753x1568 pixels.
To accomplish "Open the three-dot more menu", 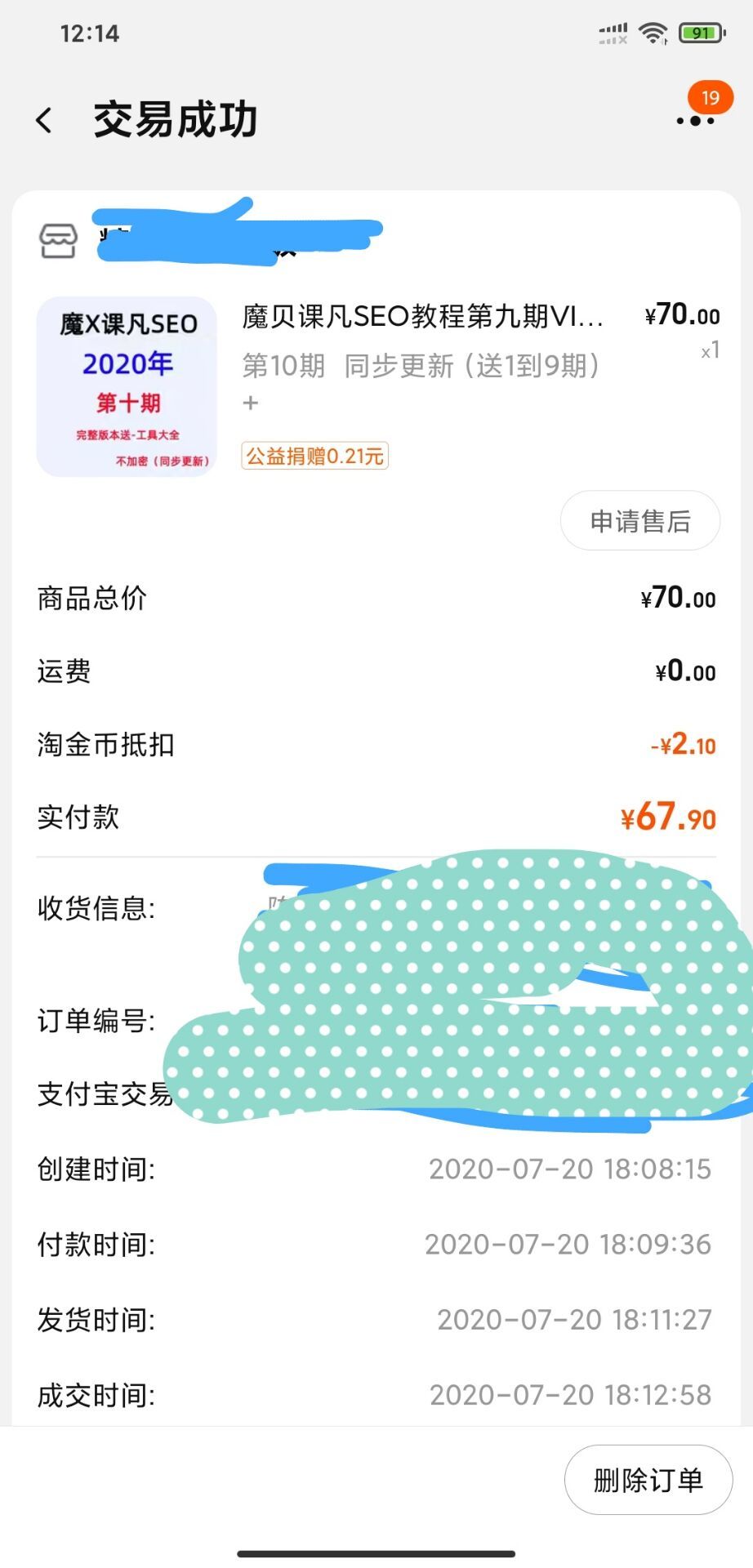I will point(695,121).
